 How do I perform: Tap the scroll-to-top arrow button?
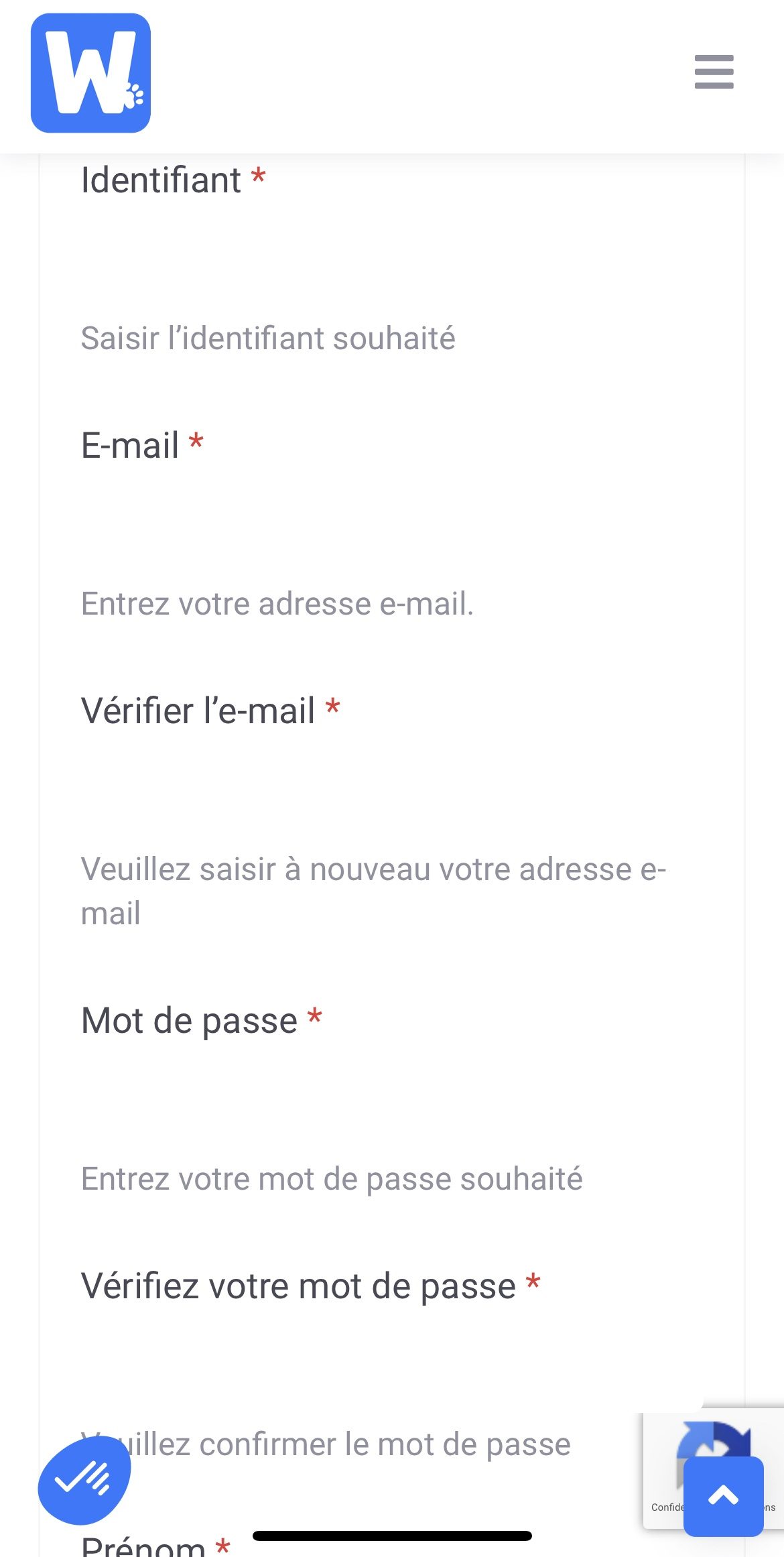click(723, 1496)
